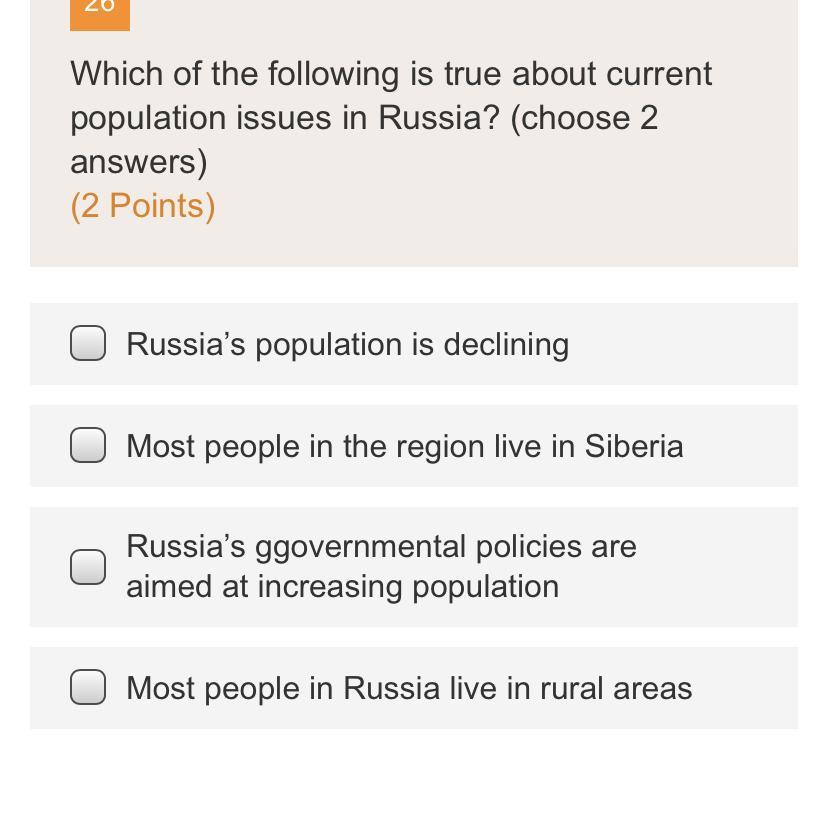Tick the governmental policies increasing population answer
Screen dimensions: 828x829
[x=88, y=567]
